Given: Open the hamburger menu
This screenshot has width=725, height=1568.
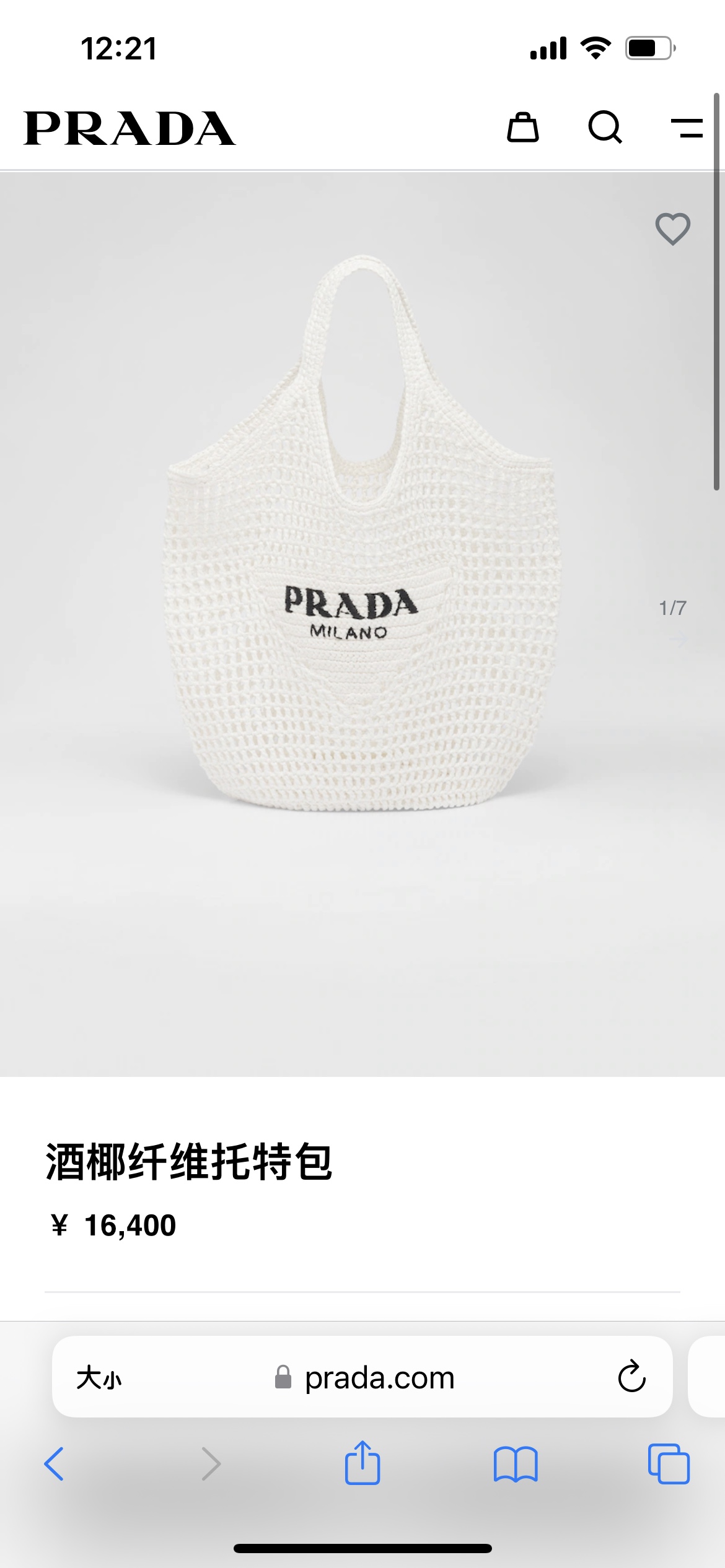Looking at the screenshot, I should (687, 128).
